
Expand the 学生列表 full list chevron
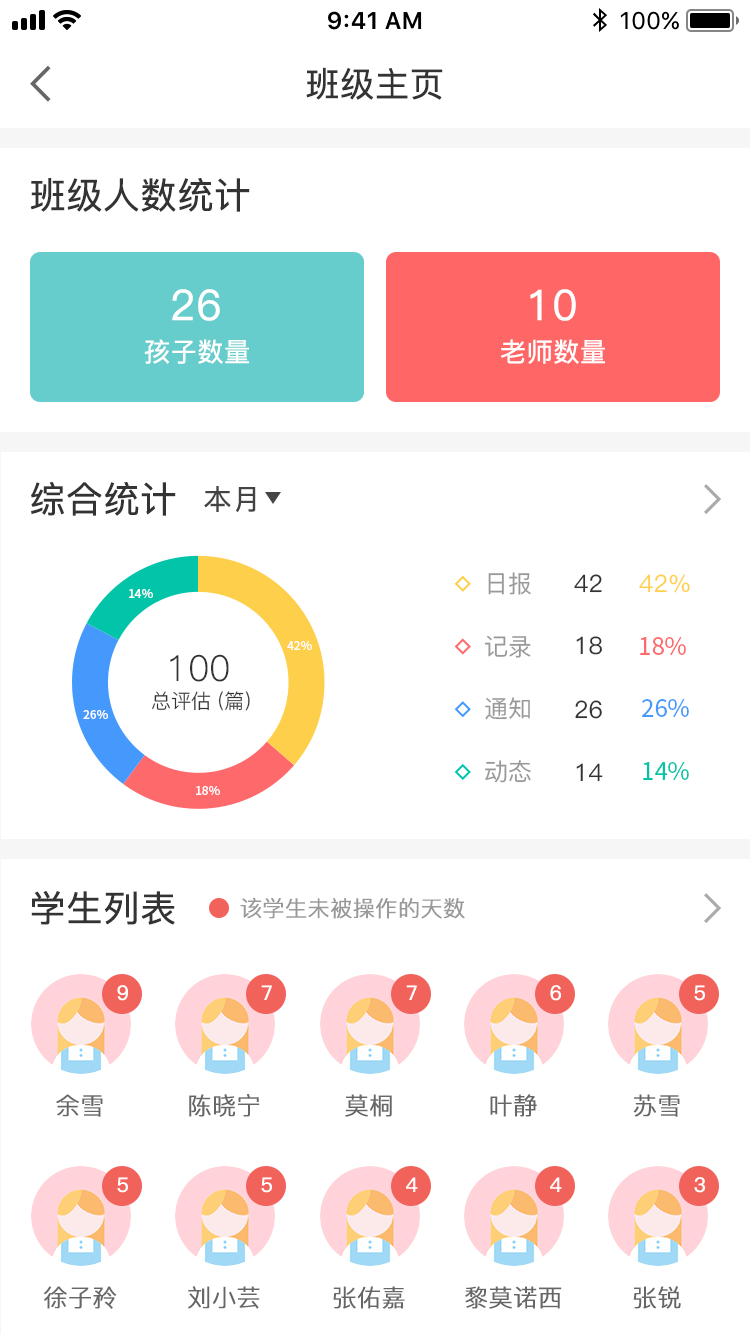point(710,908)
